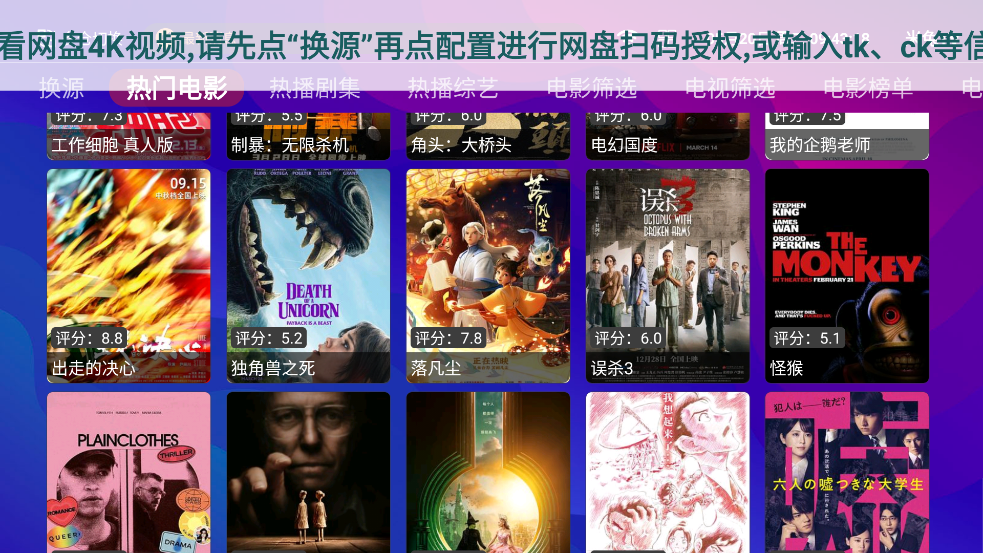The image size is (983, 553).
Task: Open the 热播综艺 tab
Action: 452,88
